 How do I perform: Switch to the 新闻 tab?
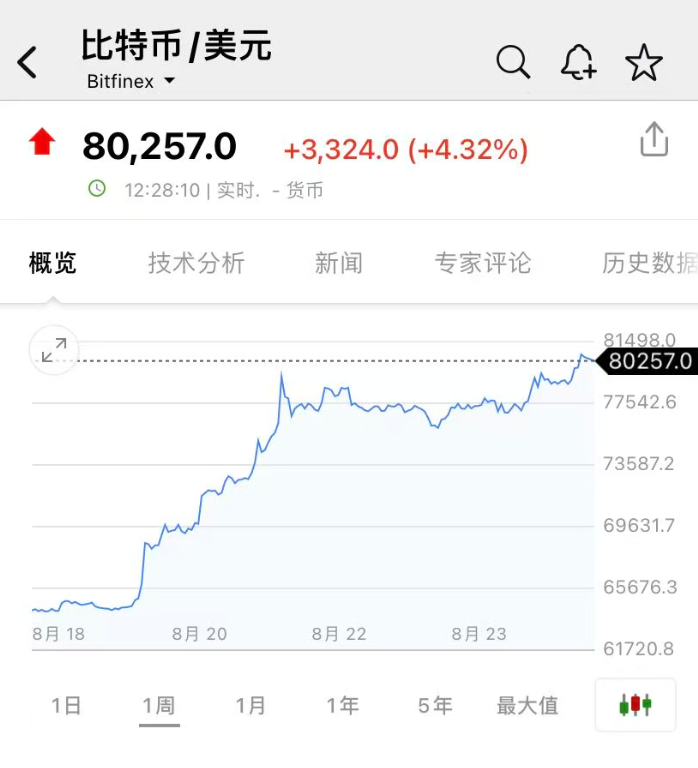pos(338,263)
